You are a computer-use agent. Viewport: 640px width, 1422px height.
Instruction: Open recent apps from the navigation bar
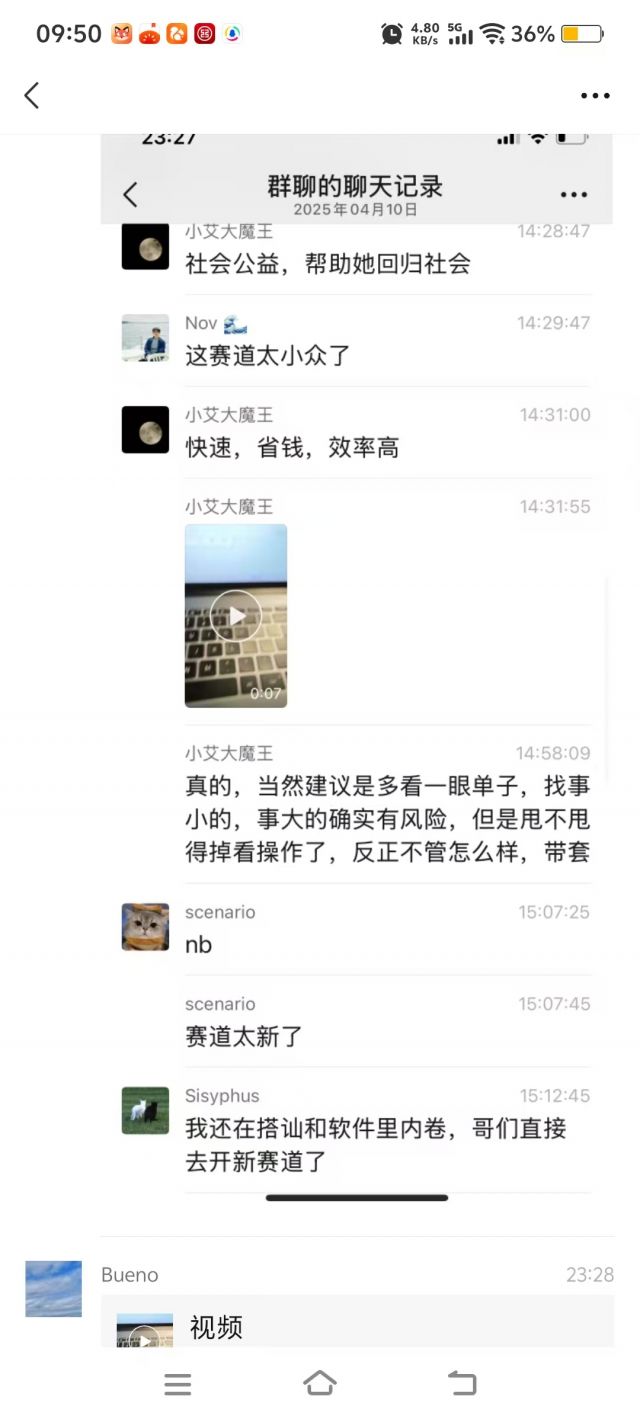coord(178,1384)
